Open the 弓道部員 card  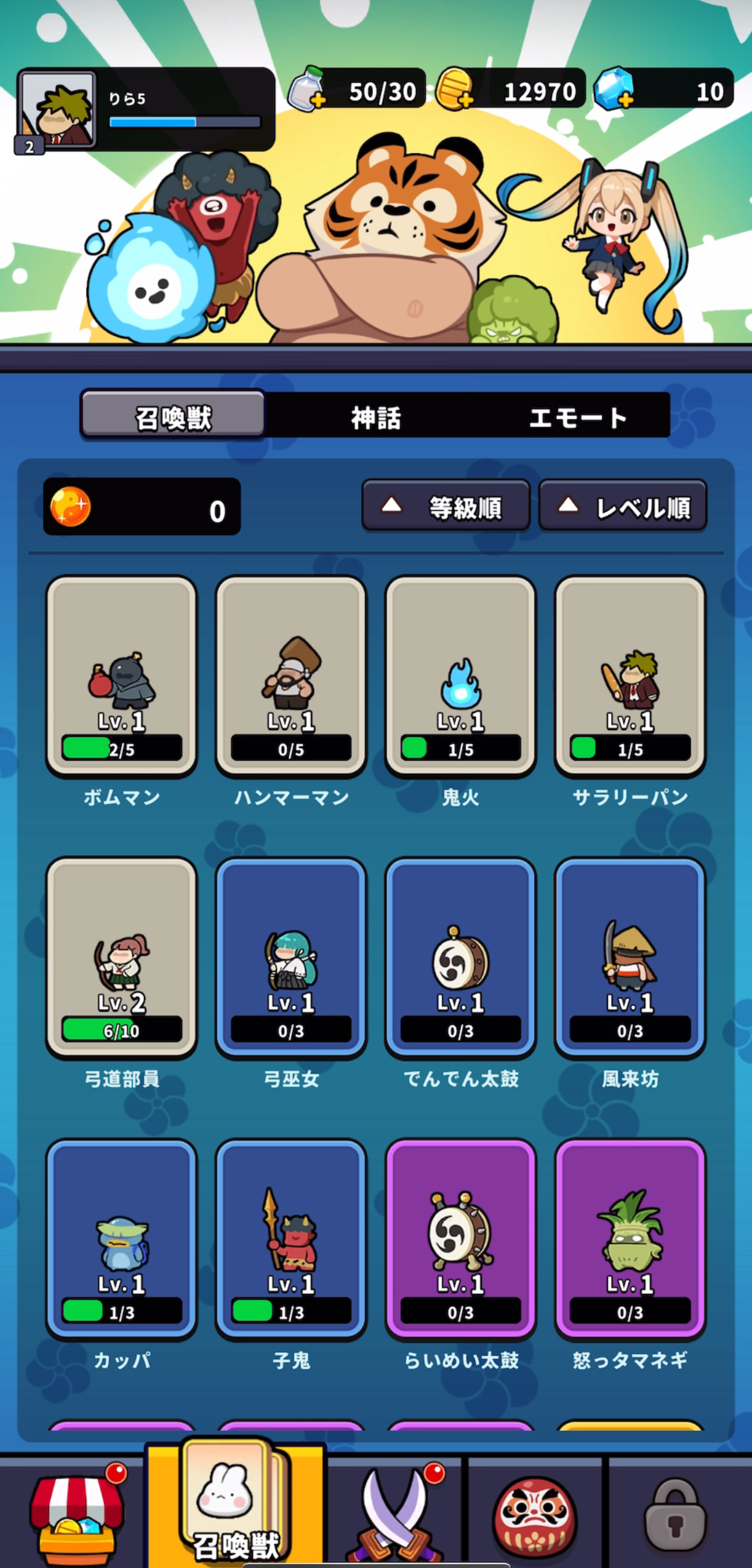[121, 958]
